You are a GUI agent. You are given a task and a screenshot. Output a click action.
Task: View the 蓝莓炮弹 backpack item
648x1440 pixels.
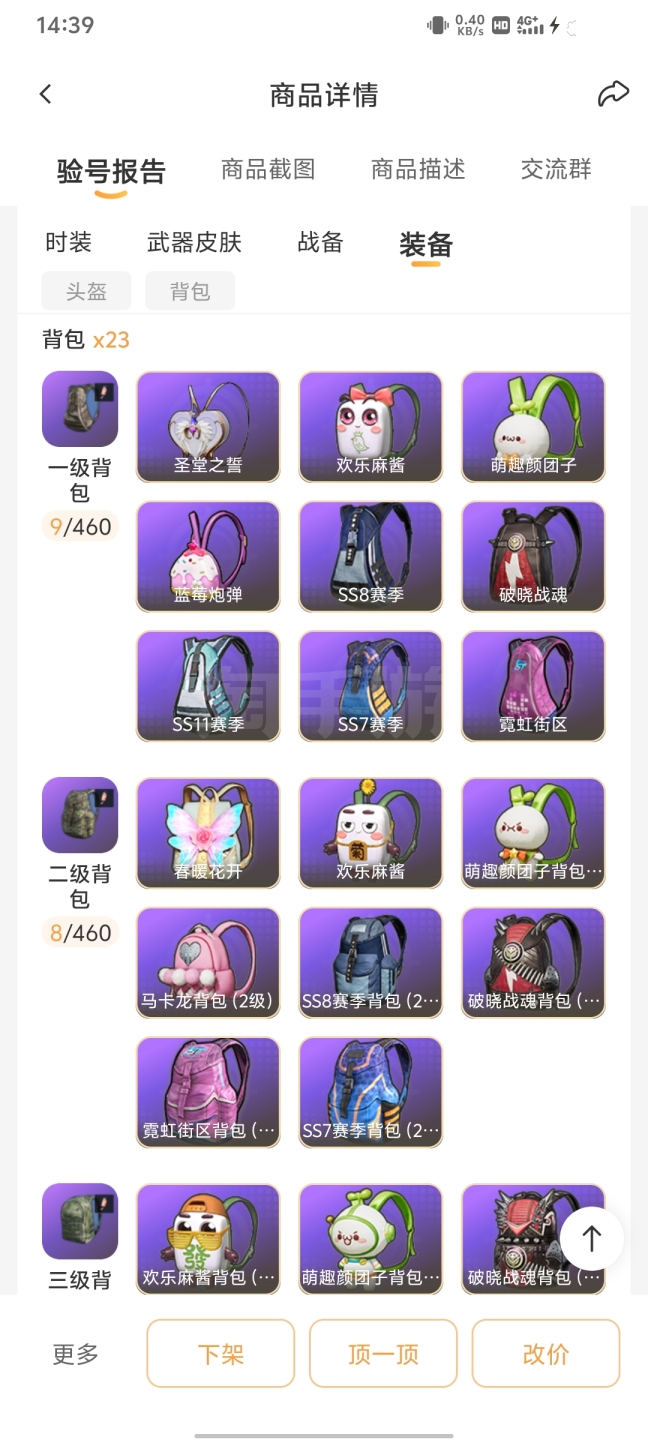point(208,556)
